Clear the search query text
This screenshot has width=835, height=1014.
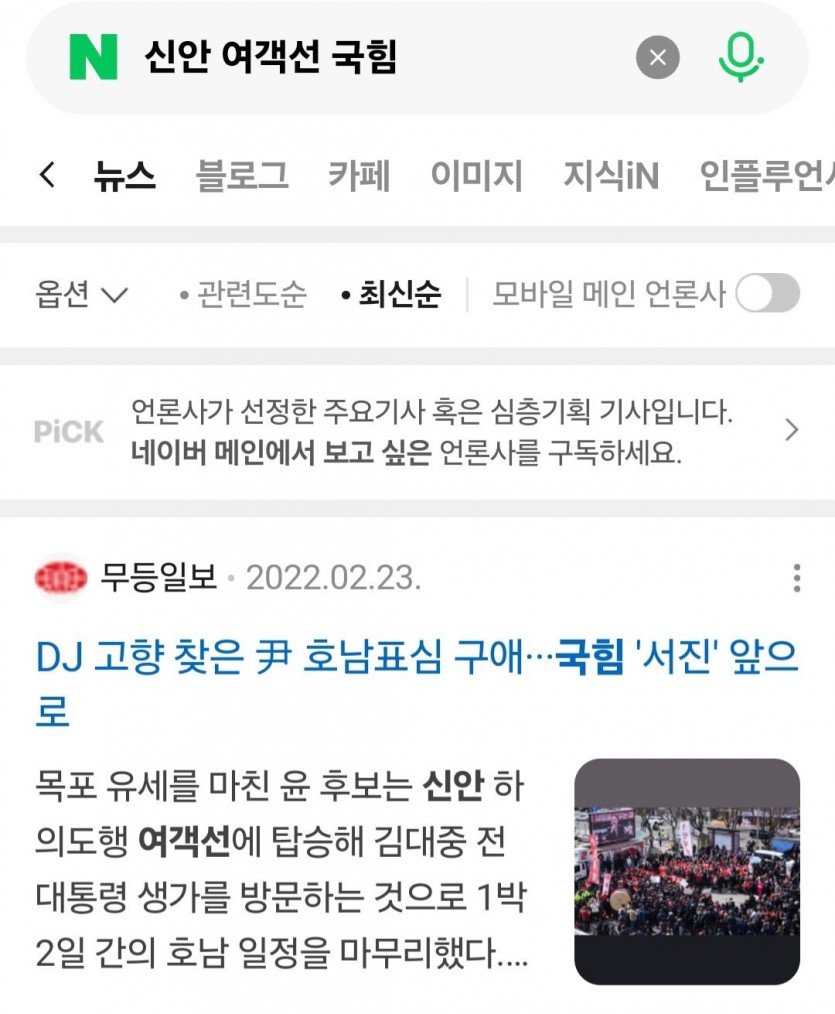[x=657, y=58]
